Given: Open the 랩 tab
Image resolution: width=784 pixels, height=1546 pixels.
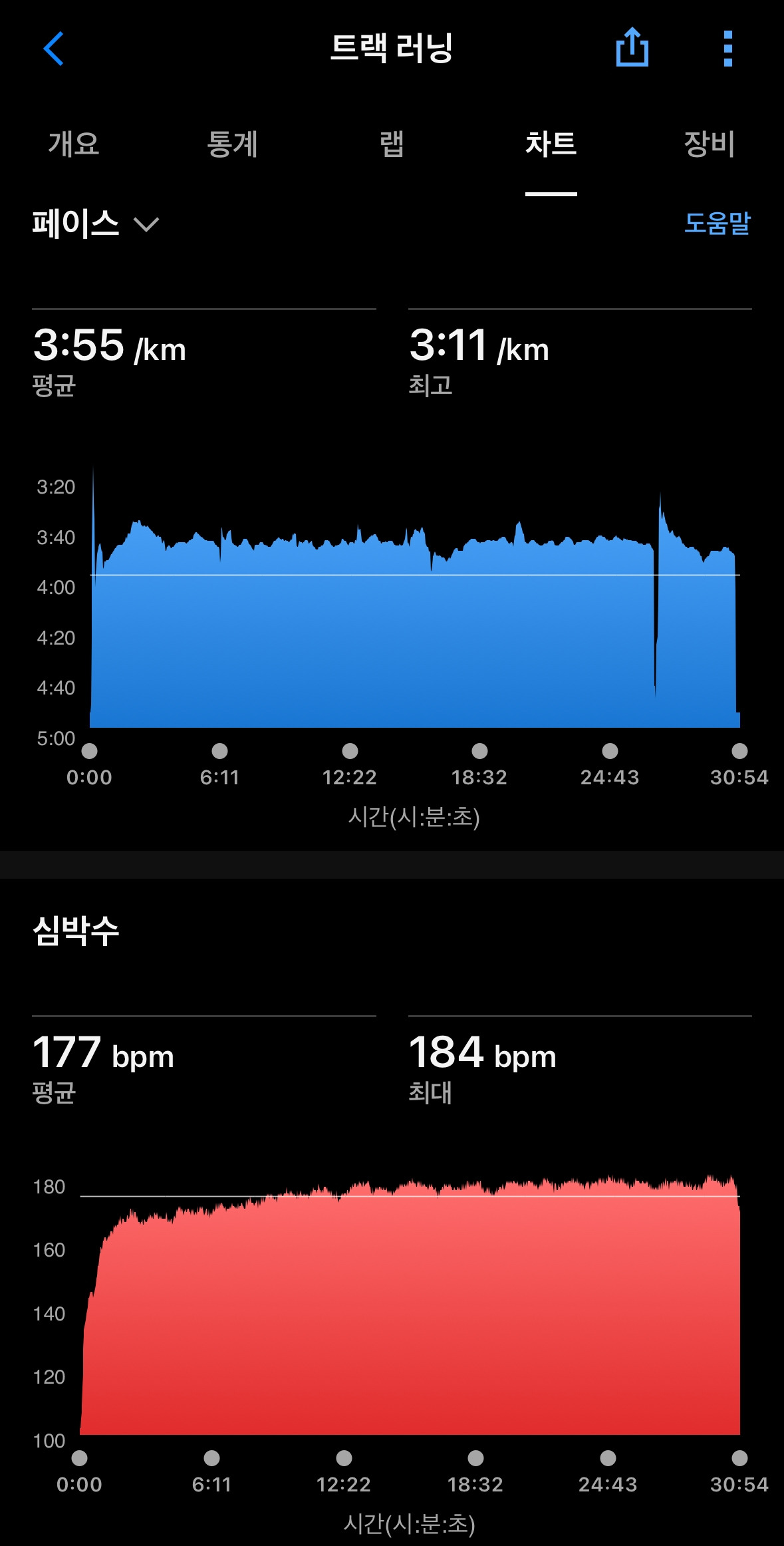Looking at the screenshot, I should click(x=392, y=144).
